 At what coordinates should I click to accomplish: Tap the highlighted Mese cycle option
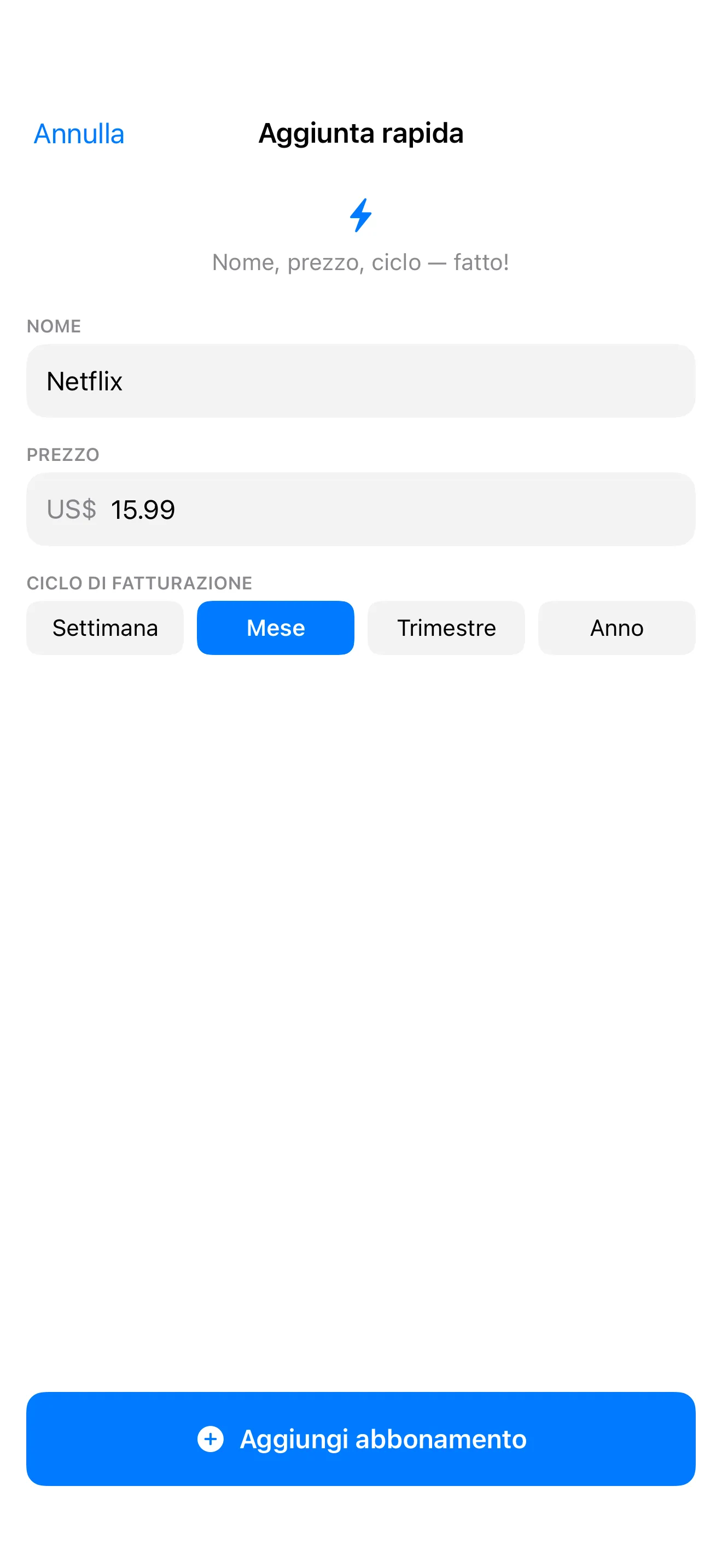275,628
